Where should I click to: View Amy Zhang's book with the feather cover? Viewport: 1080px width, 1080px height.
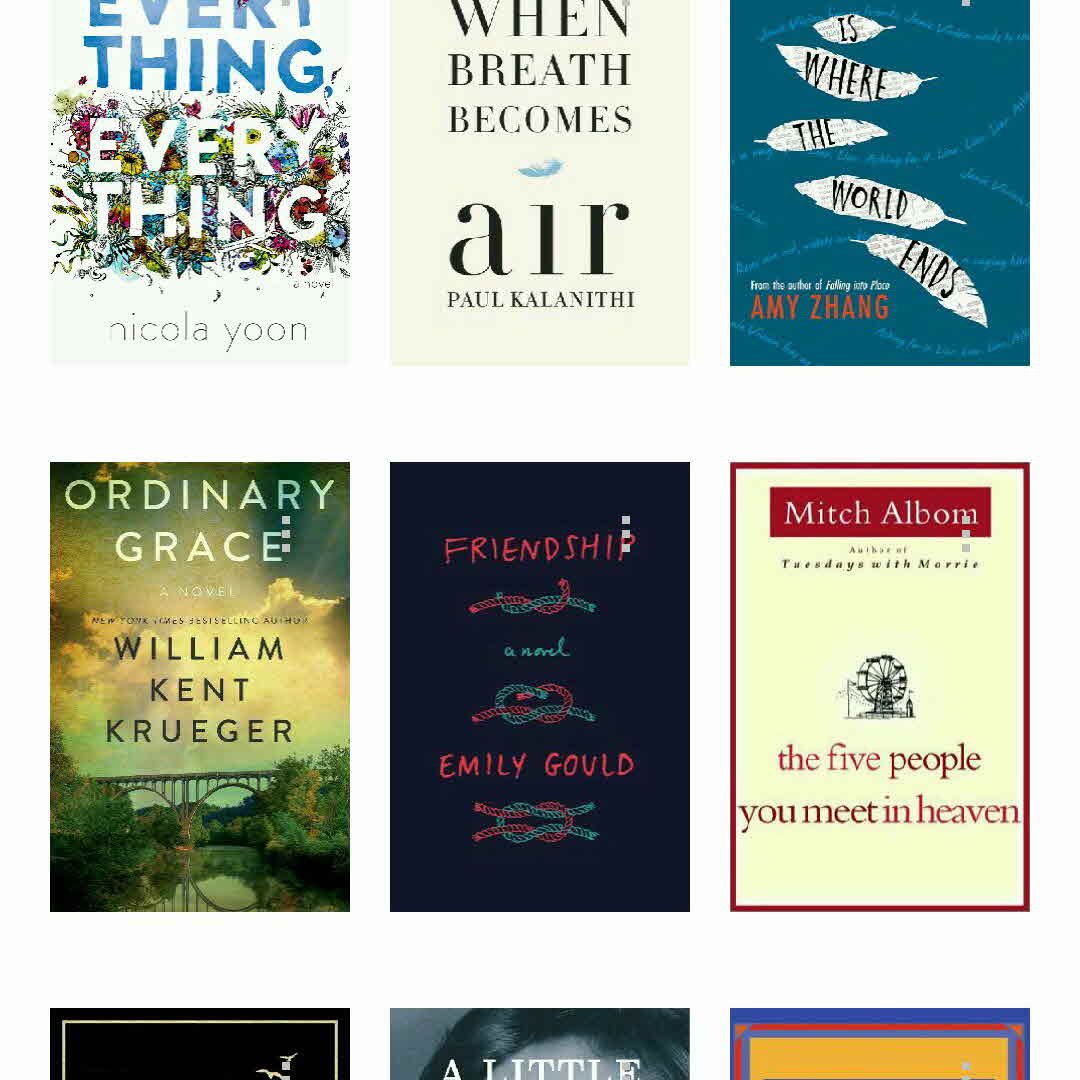880,180
